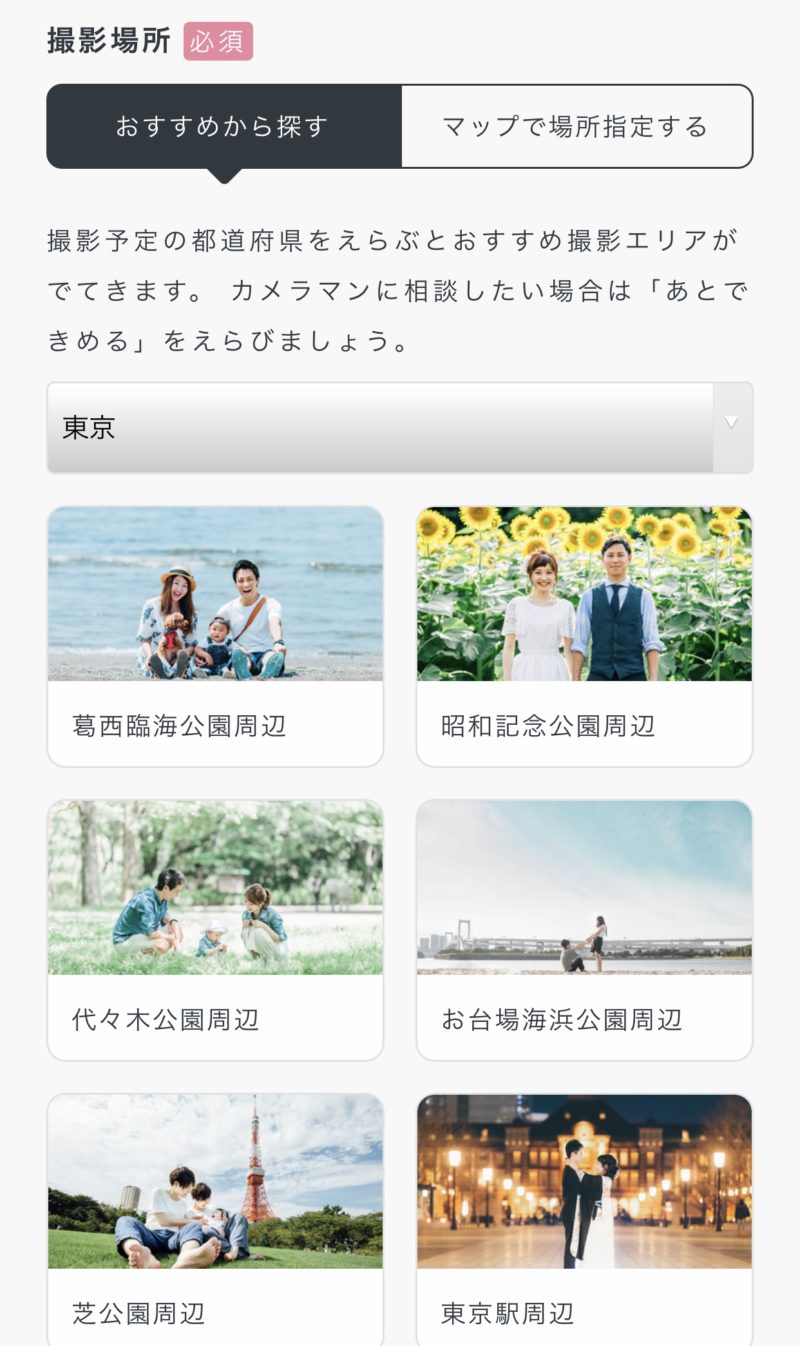Switch to マップで場所指定する tab

tap(576, 126)
